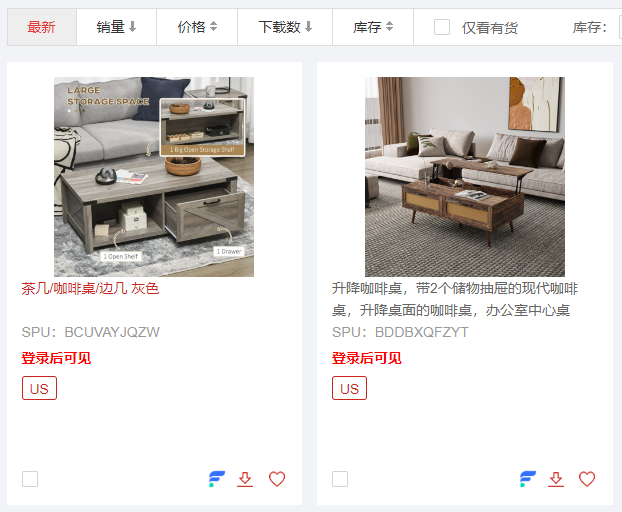Tap the blue F icon on BCUVAYJQZW
Viewport: 622px width, 512px height.
coord(217,479)
